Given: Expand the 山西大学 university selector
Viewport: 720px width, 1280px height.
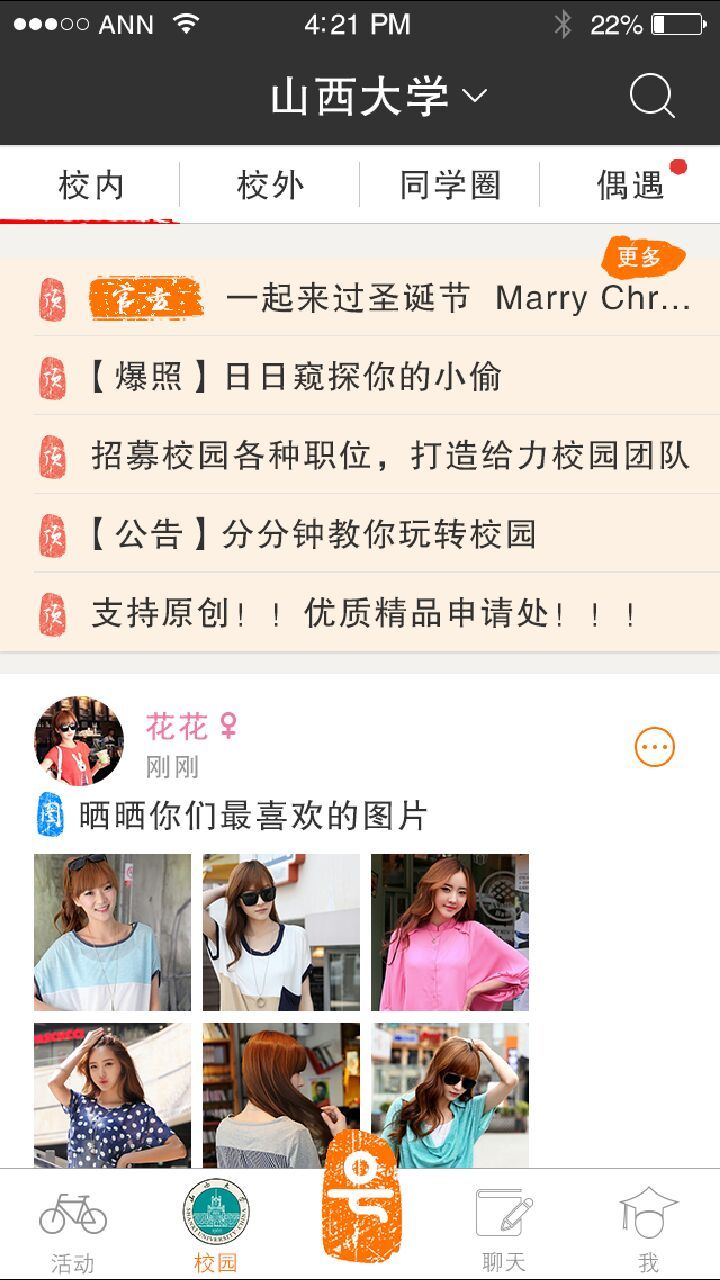Looking at the screenshot, I should [375, 95].
